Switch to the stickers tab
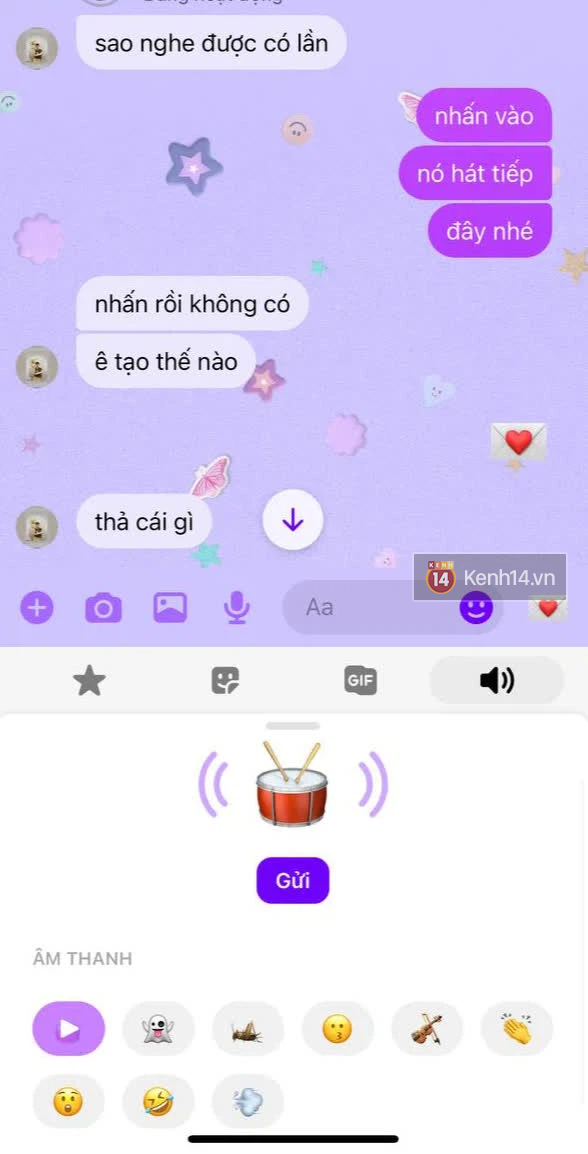Viewport: 588px width, 1154px height. coord(225,681)
